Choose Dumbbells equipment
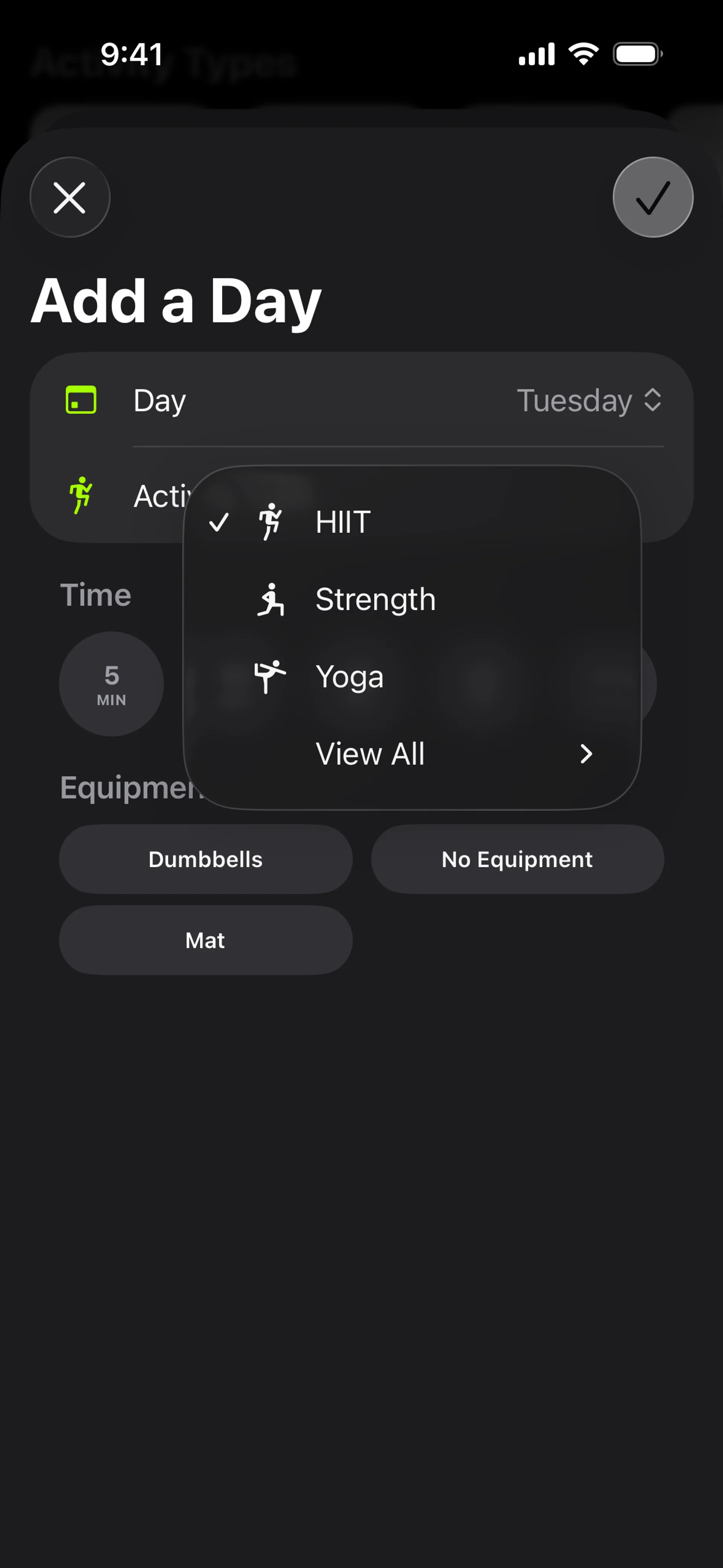The image size is (723, 1568). (206, 859)
